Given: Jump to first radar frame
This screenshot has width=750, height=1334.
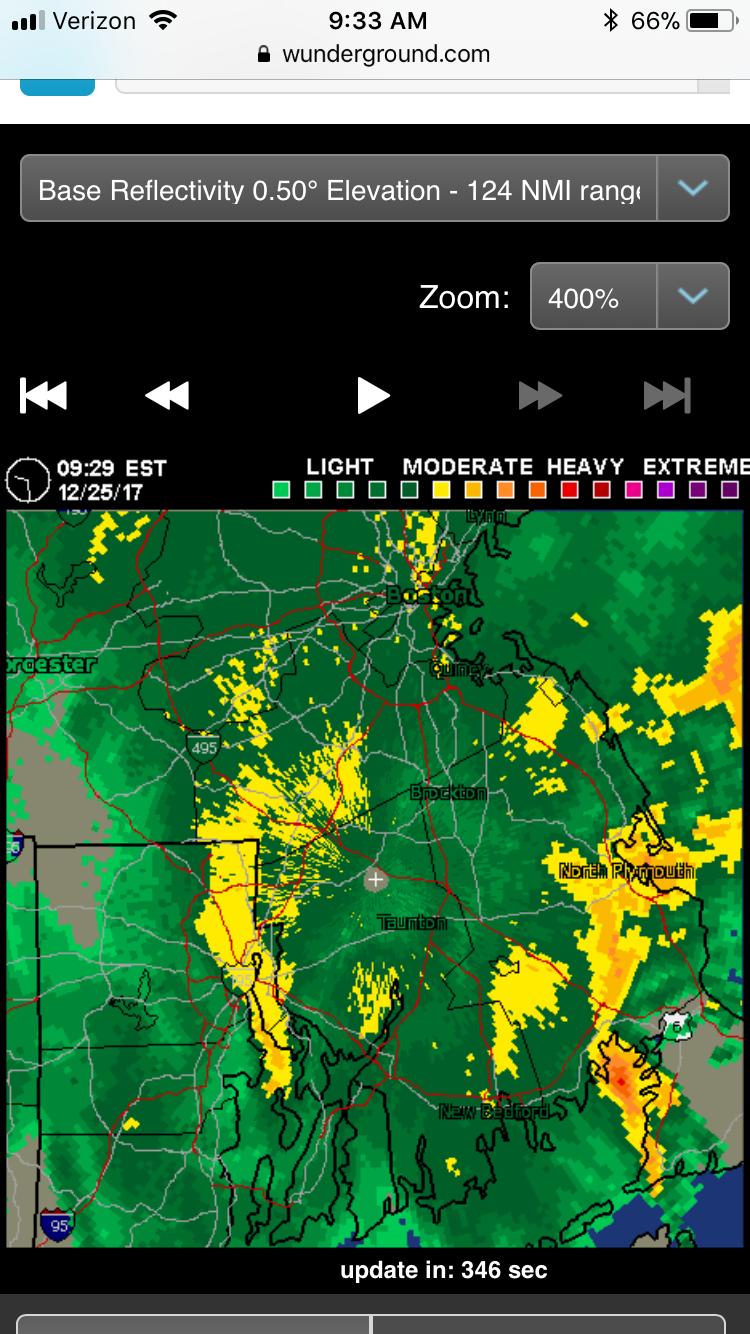Looking at the screenshot, I should click(44, 396).
